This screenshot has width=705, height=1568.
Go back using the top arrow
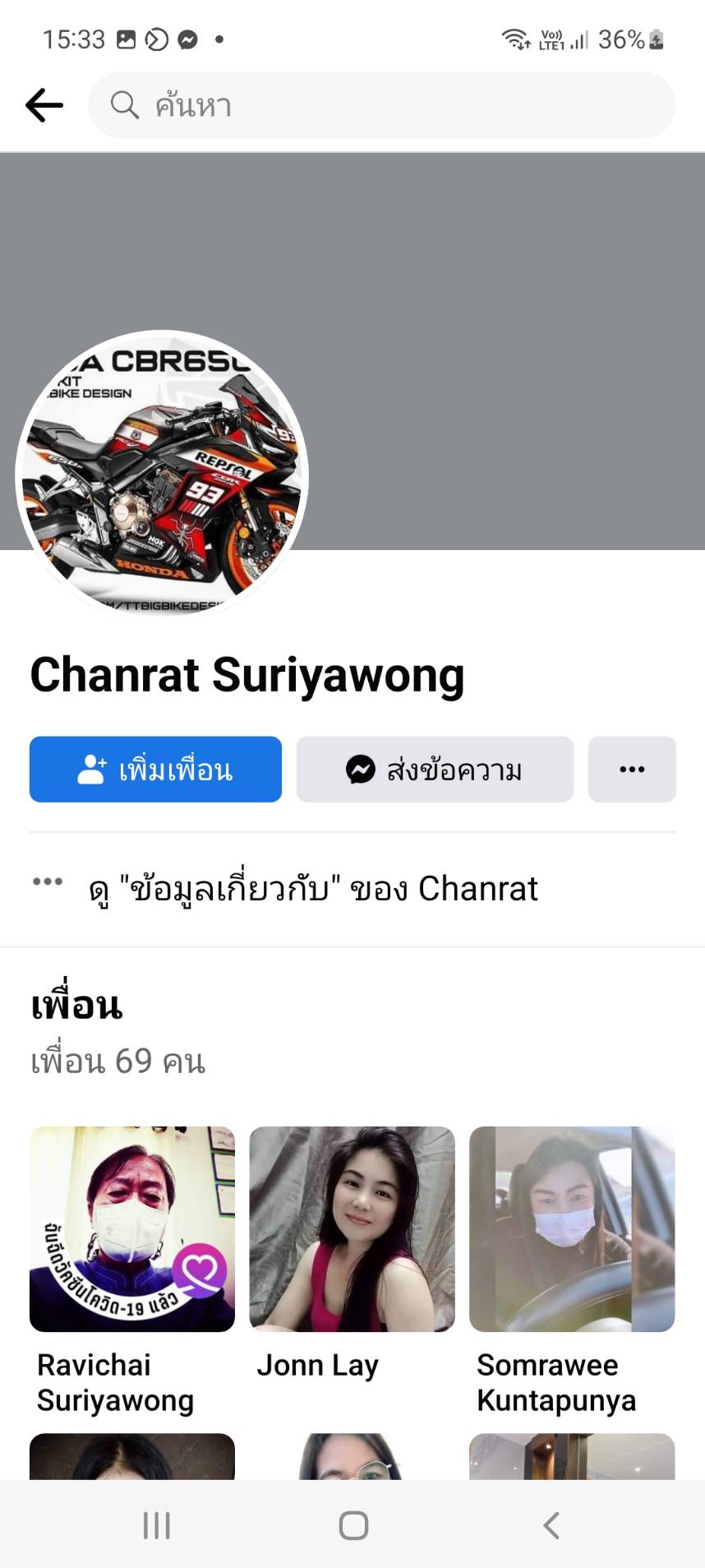44,105
